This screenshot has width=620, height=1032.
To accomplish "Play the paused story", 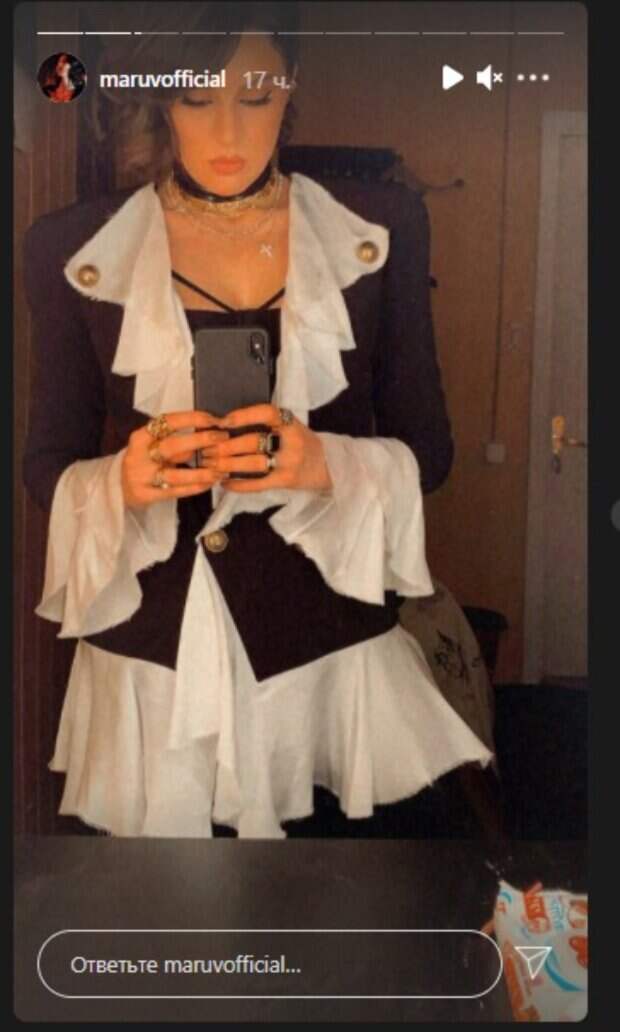I will [x=453, y=78].
